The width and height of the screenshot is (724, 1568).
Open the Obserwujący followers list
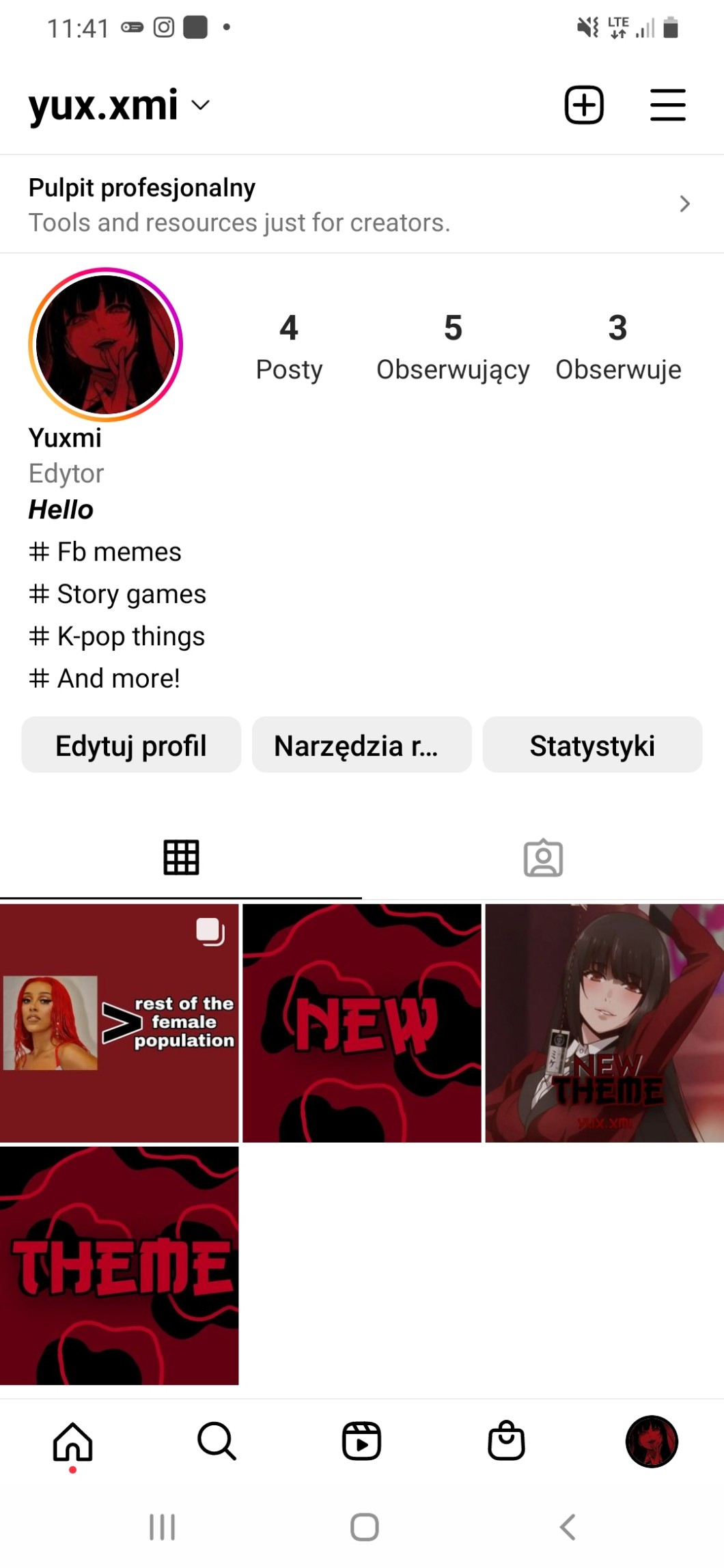click(453, 347)
